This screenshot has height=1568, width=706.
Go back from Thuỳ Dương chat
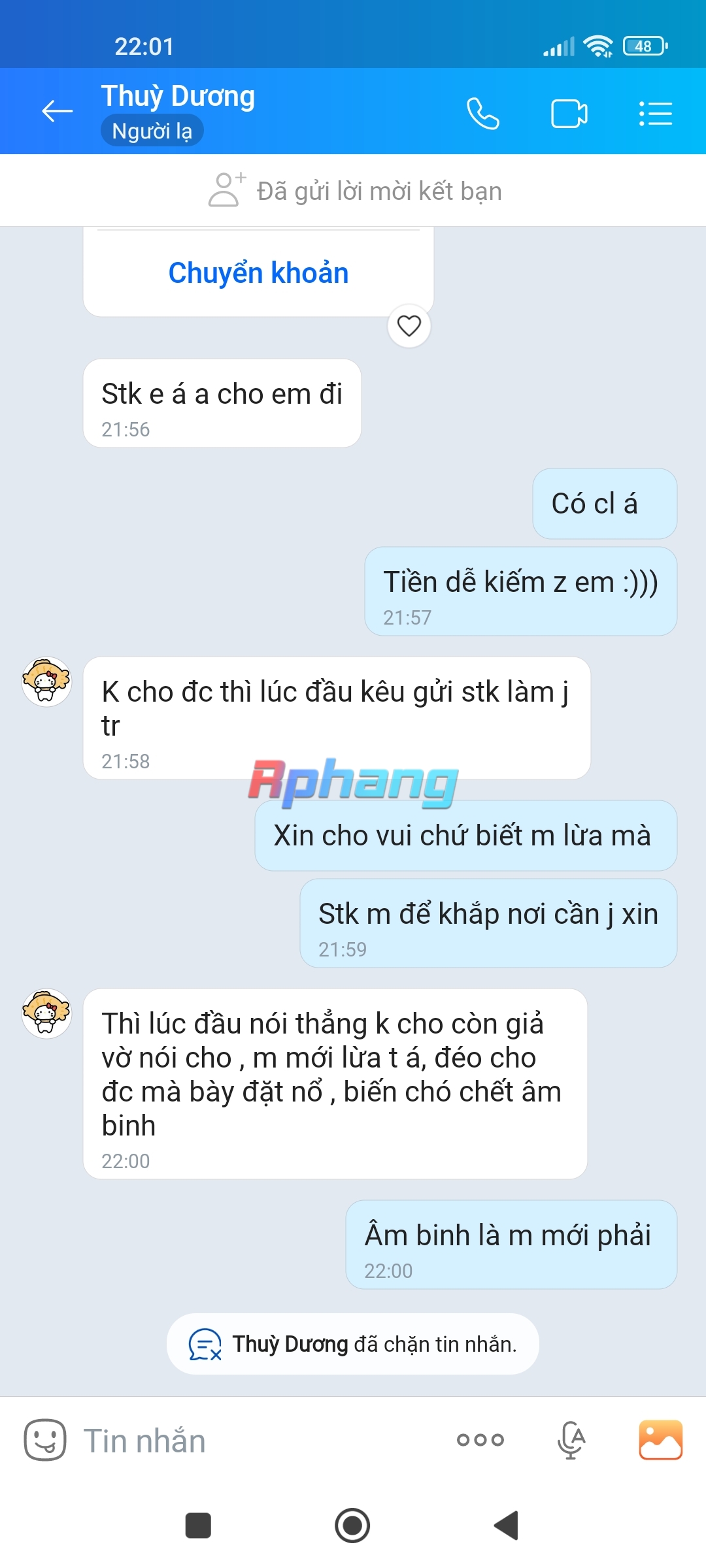(57, 112)
